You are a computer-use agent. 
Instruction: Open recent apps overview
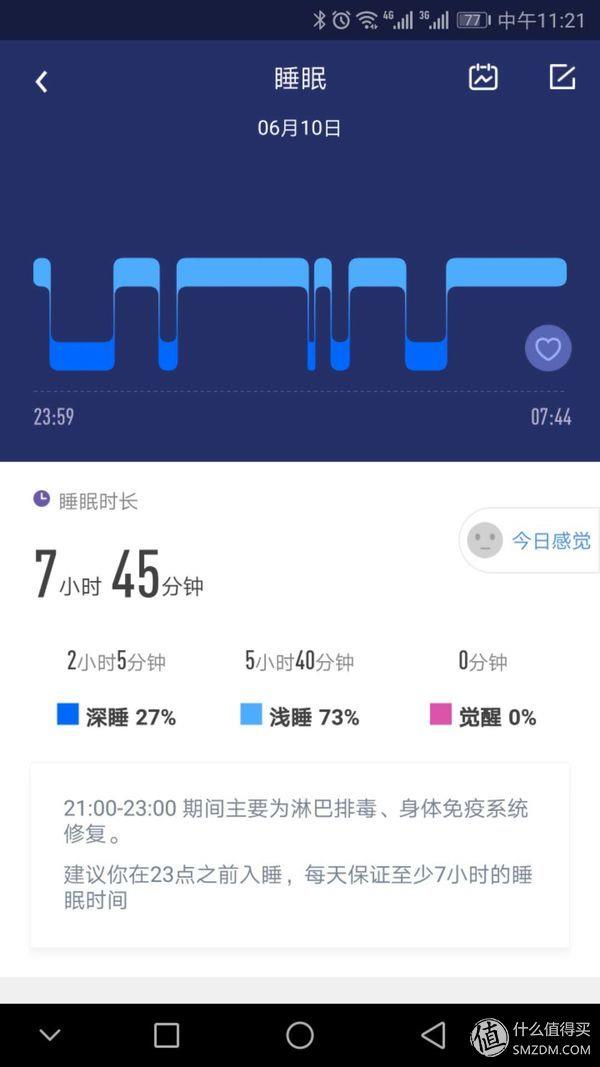coord(167,1035)
